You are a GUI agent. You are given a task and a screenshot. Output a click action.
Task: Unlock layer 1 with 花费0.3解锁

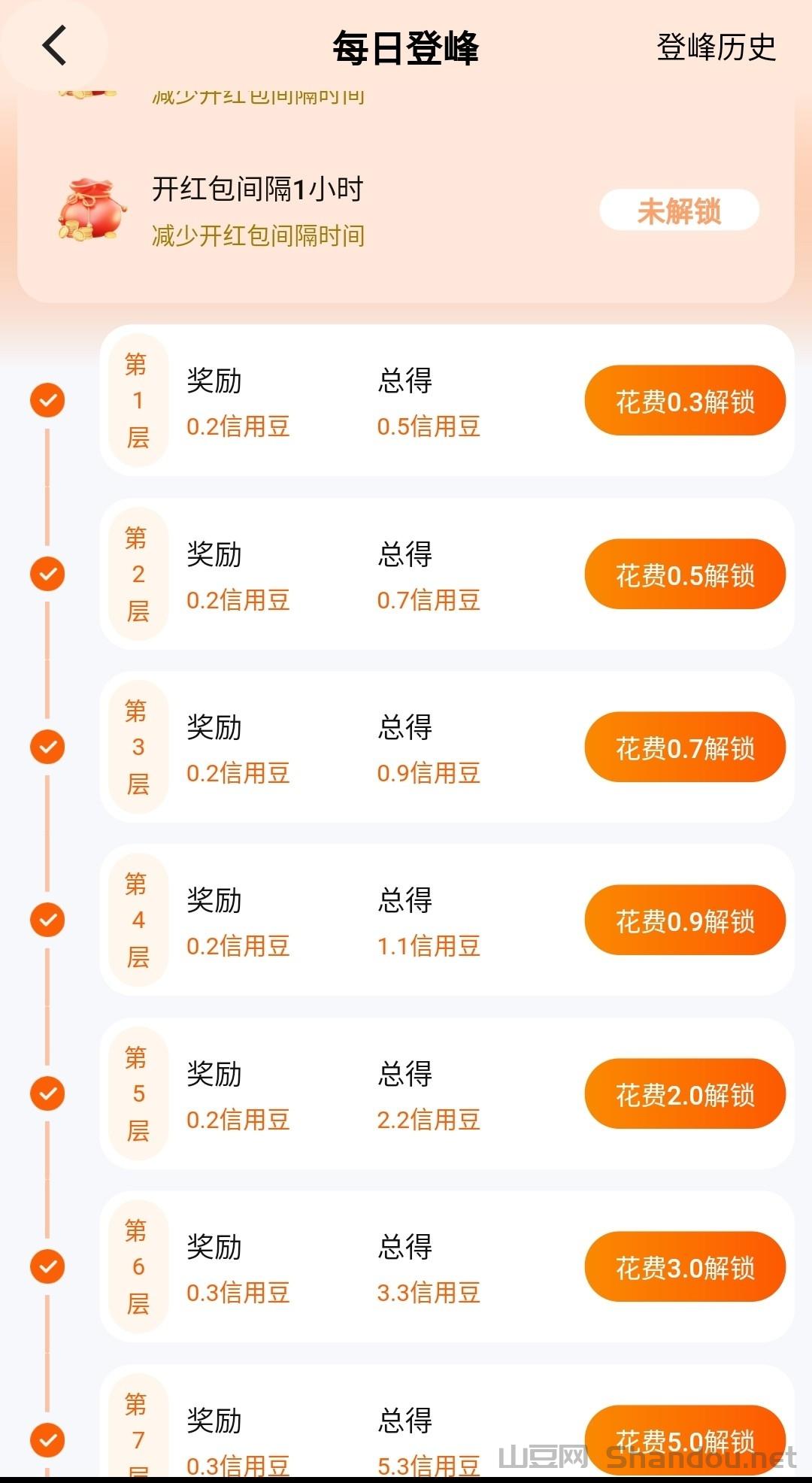685,401
